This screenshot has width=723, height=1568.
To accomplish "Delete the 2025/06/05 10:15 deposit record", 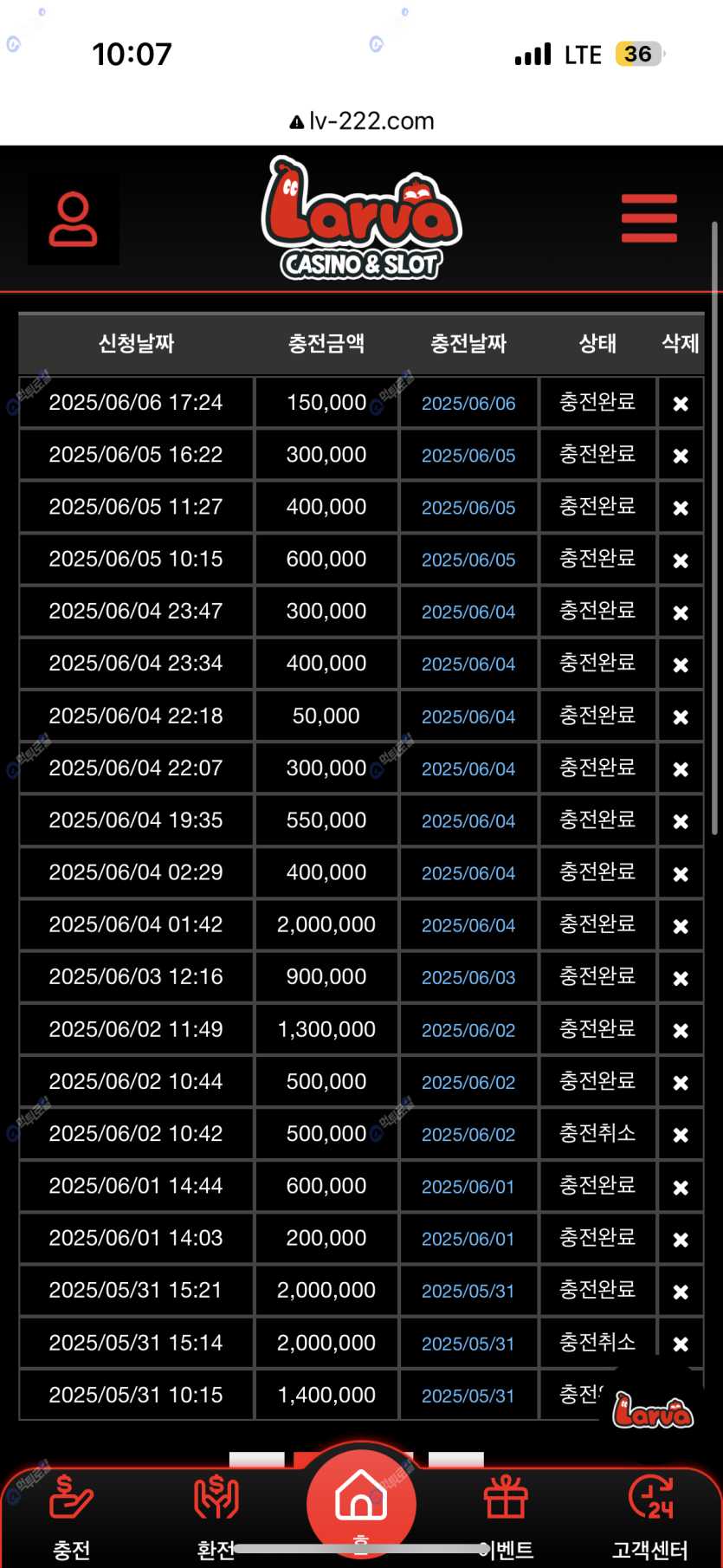I will click(x=681, y=560).
